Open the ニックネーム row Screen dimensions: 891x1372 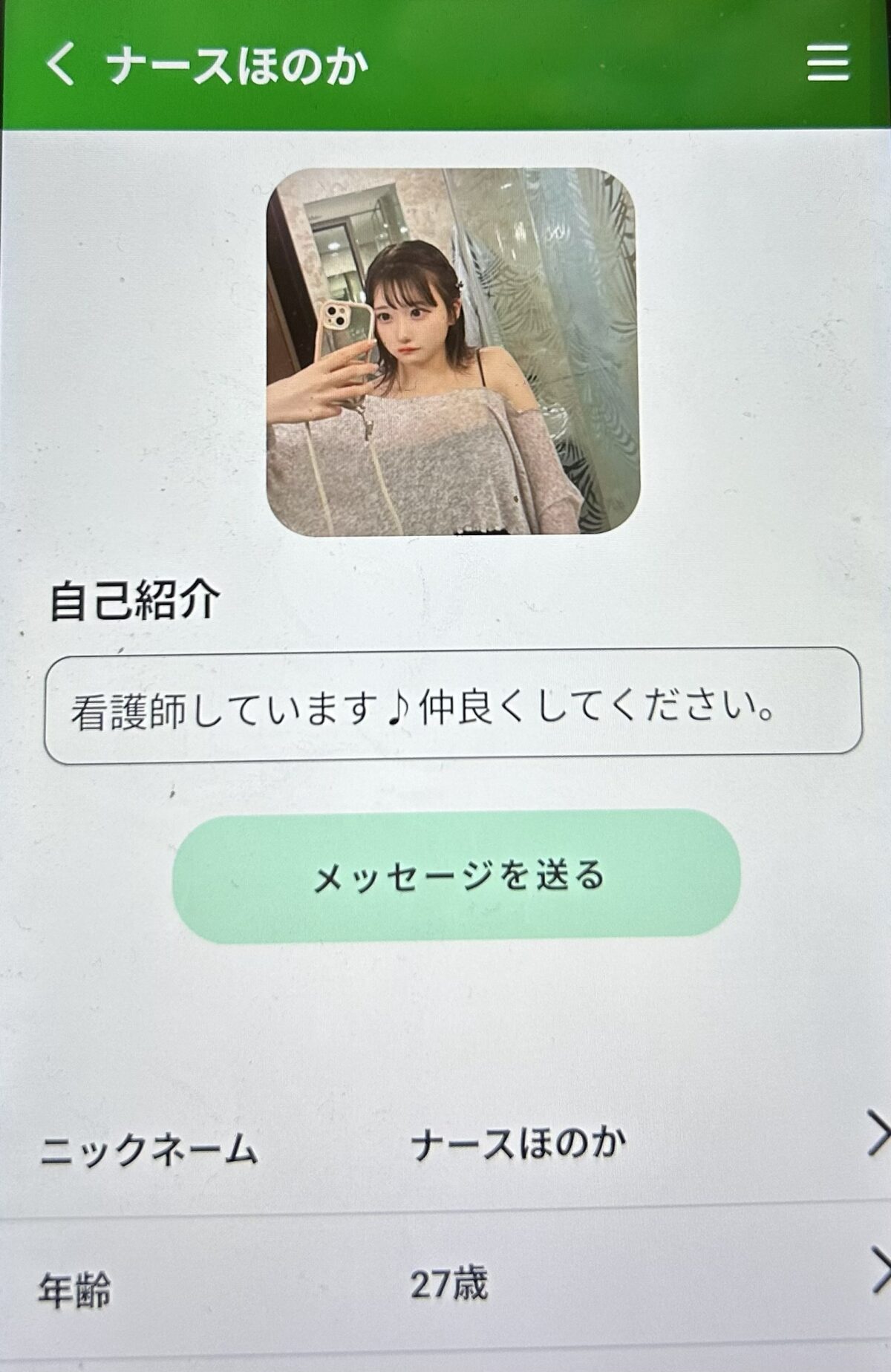click(446, 1144)
